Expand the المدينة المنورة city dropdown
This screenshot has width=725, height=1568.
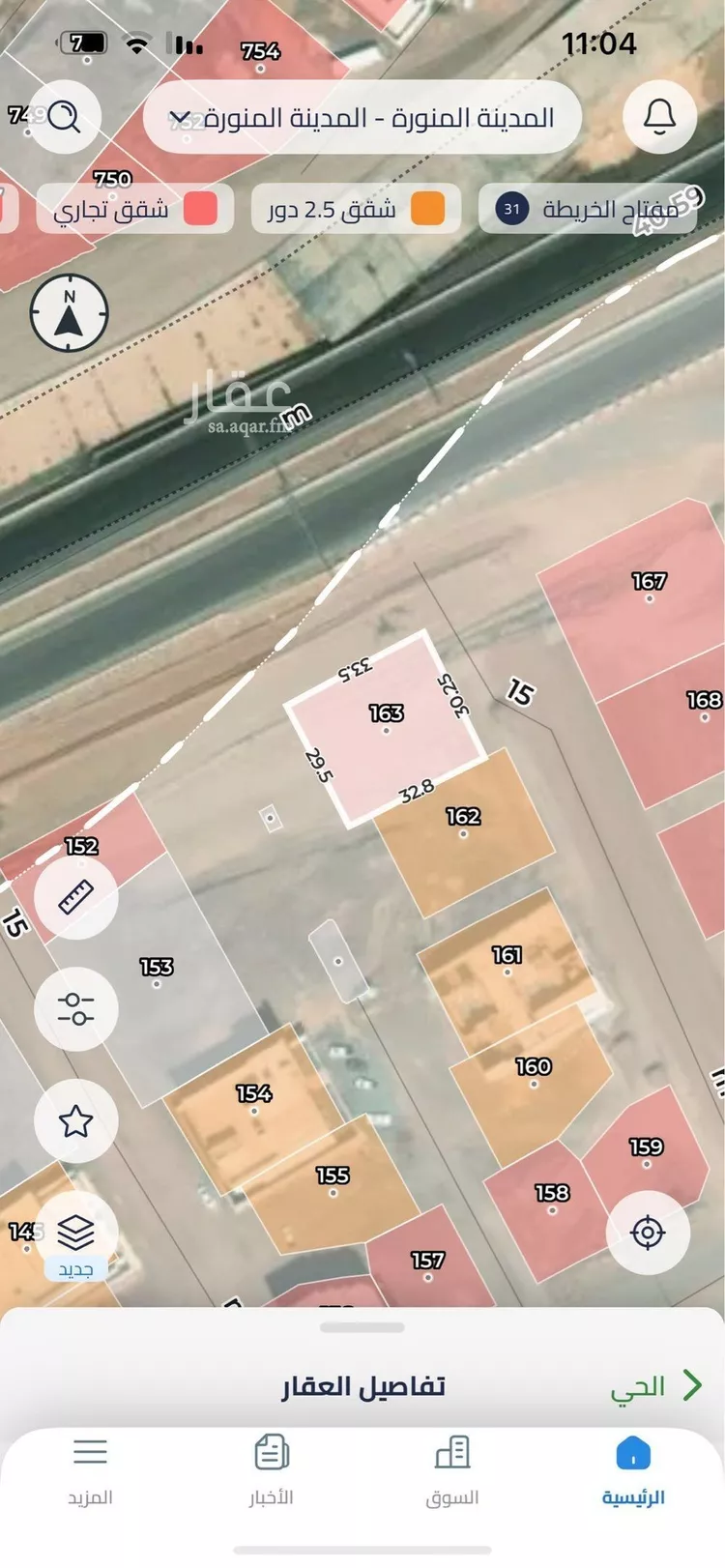pos(362,118)
